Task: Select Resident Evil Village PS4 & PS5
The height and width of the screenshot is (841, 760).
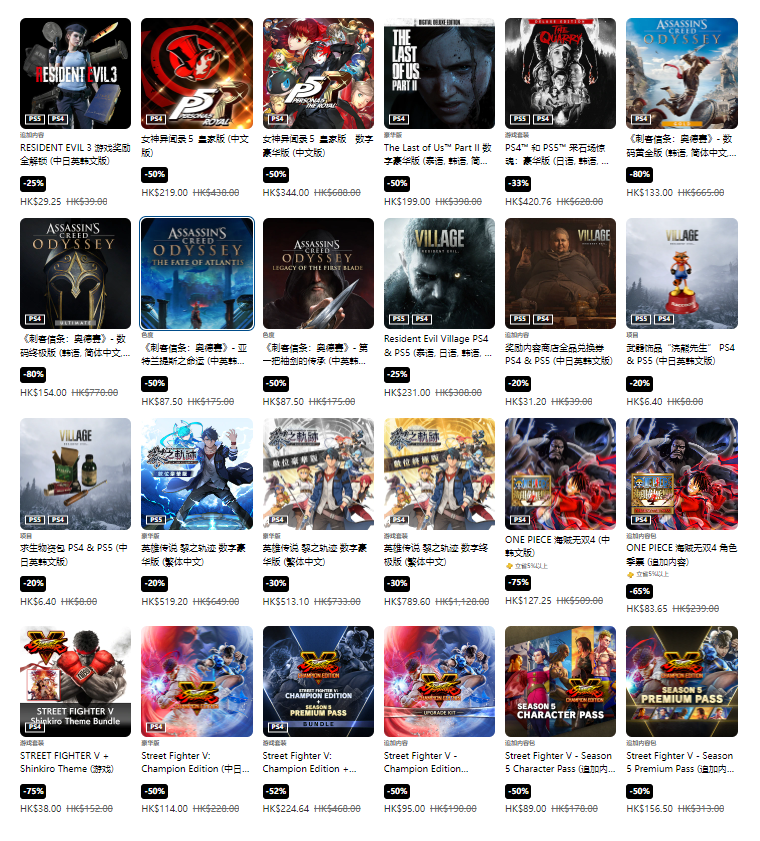Action: pos(439,273)
